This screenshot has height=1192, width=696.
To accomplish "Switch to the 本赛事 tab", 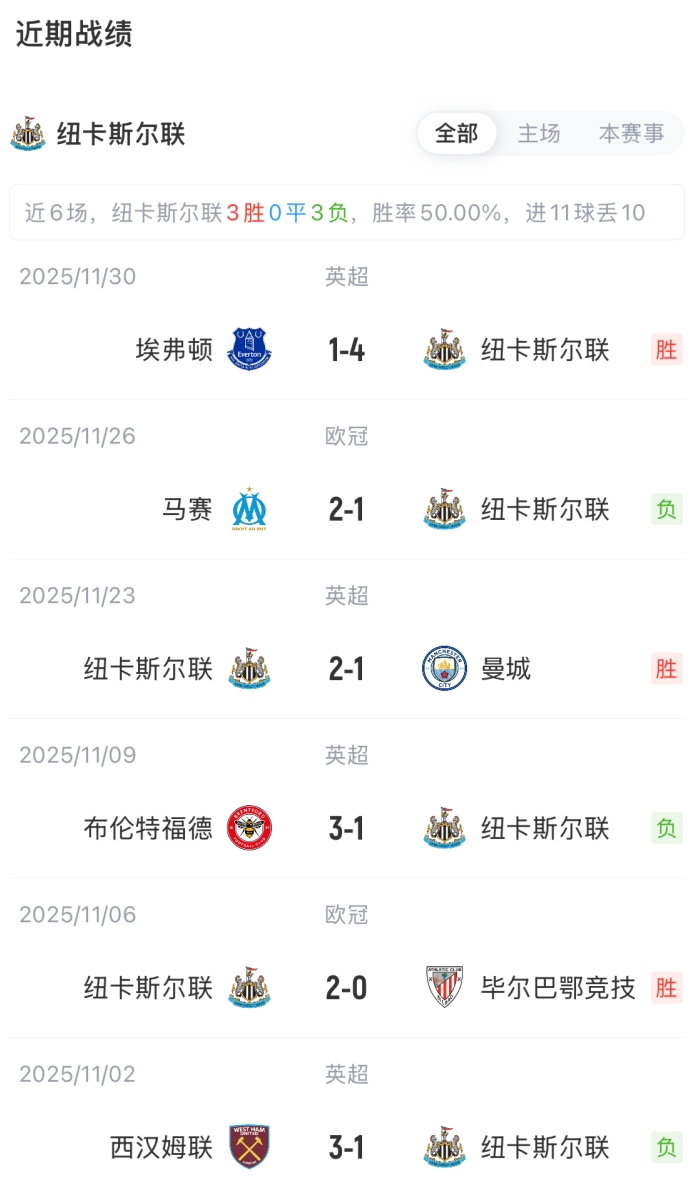I will coord(631,134).
